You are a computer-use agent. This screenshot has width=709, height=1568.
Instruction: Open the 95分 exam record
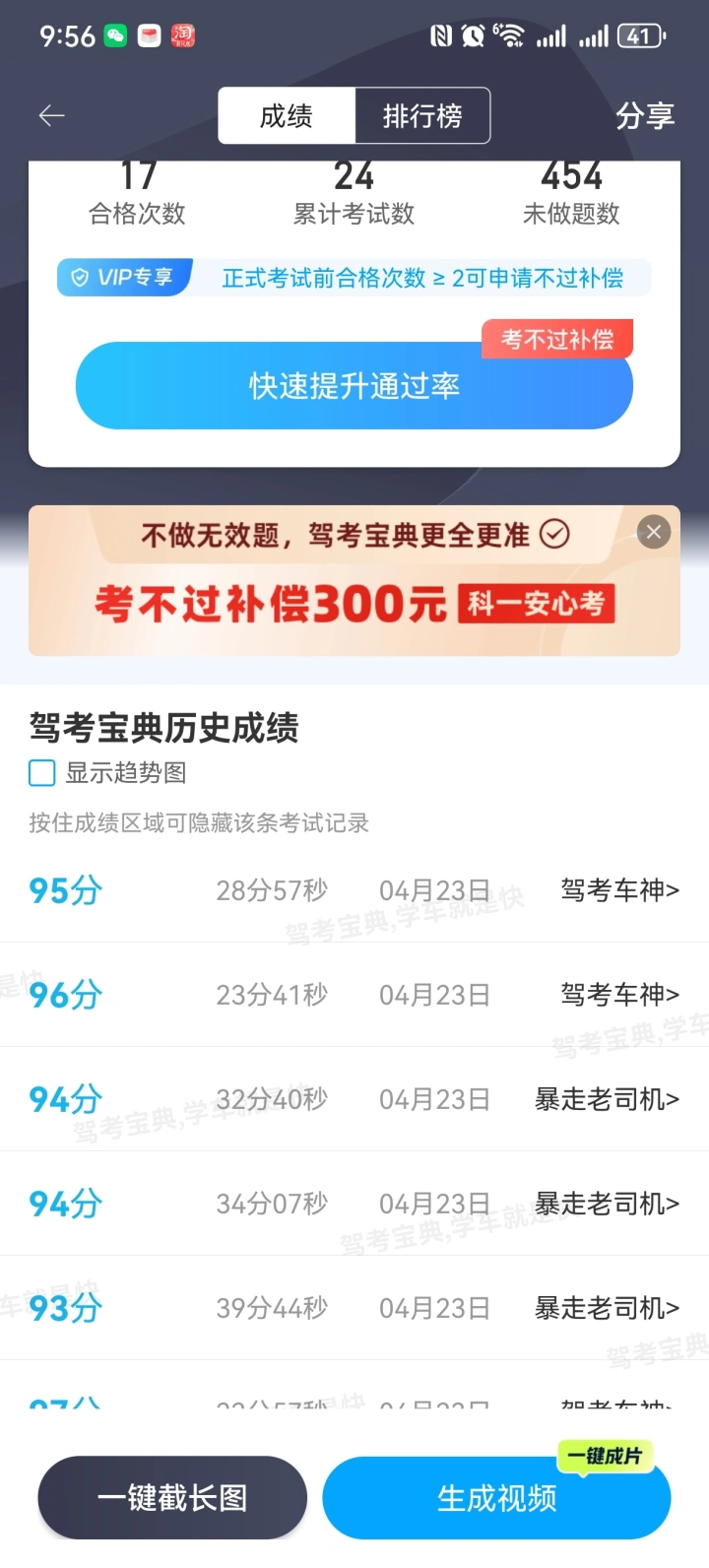pyautogui.click(x=354, y=890)
